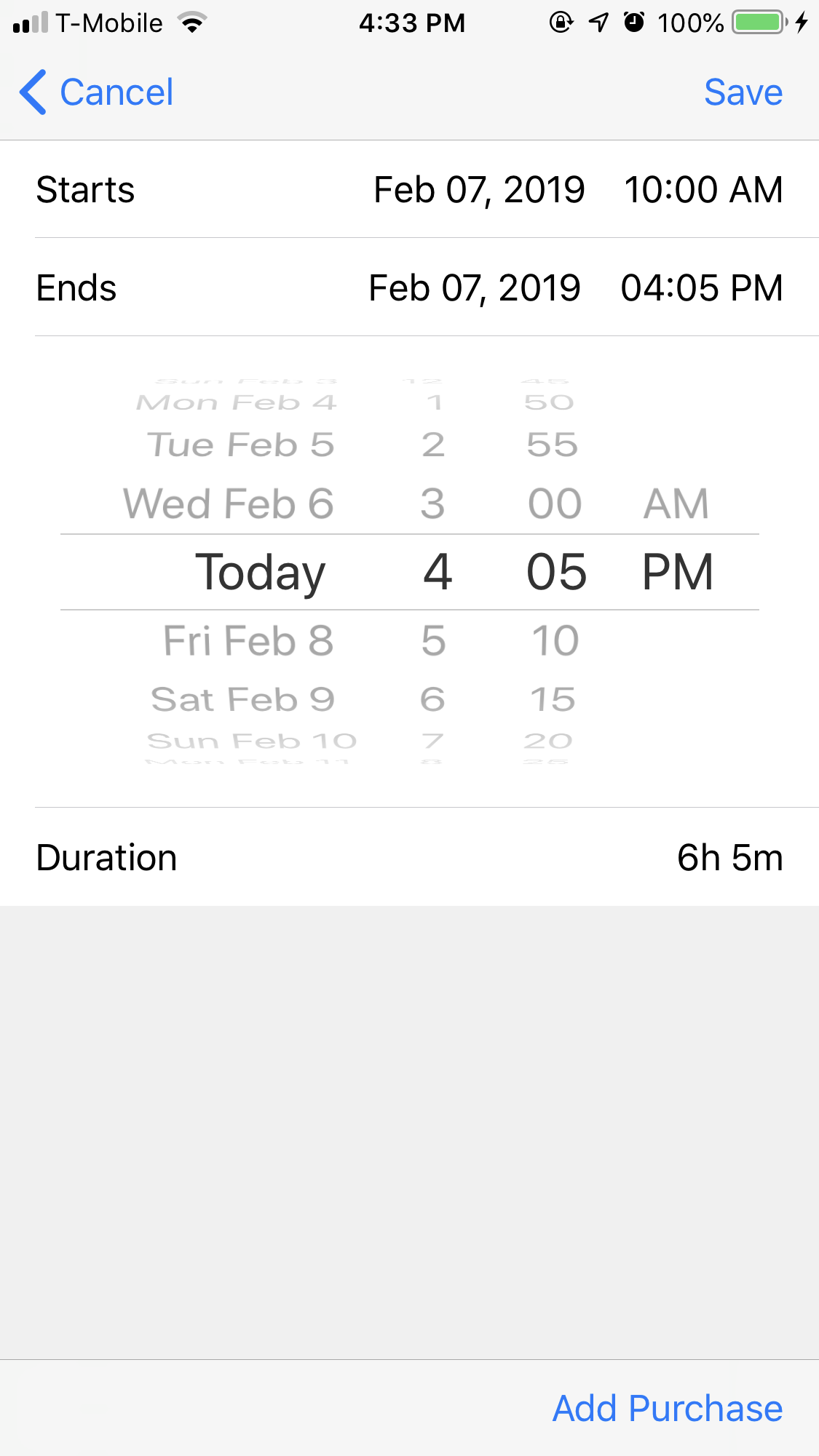The image size is (819, 1456).
Task: Cancel and go back
Action: pos(98,92)
